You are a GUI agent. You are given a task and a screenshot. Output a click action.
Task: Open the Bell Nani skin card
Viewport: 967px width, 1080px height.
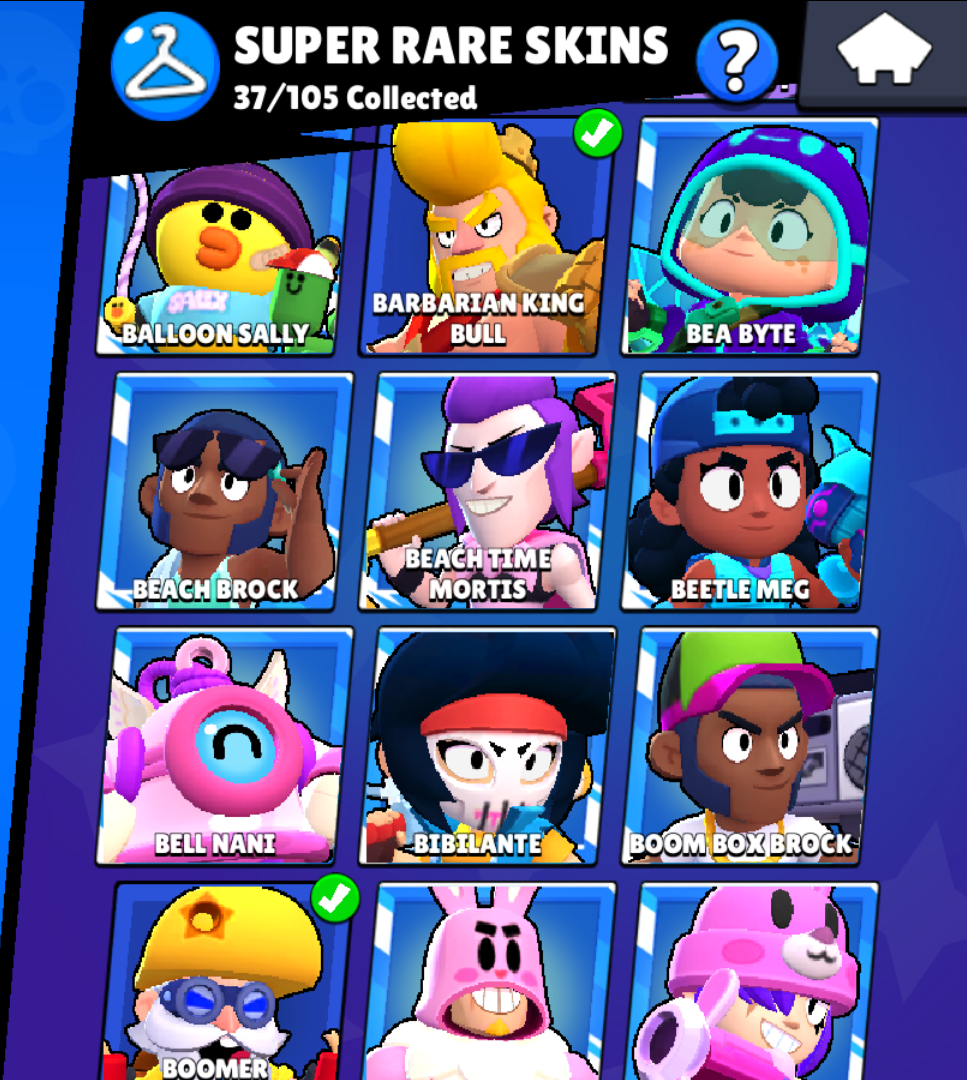[x=228, y=746]
